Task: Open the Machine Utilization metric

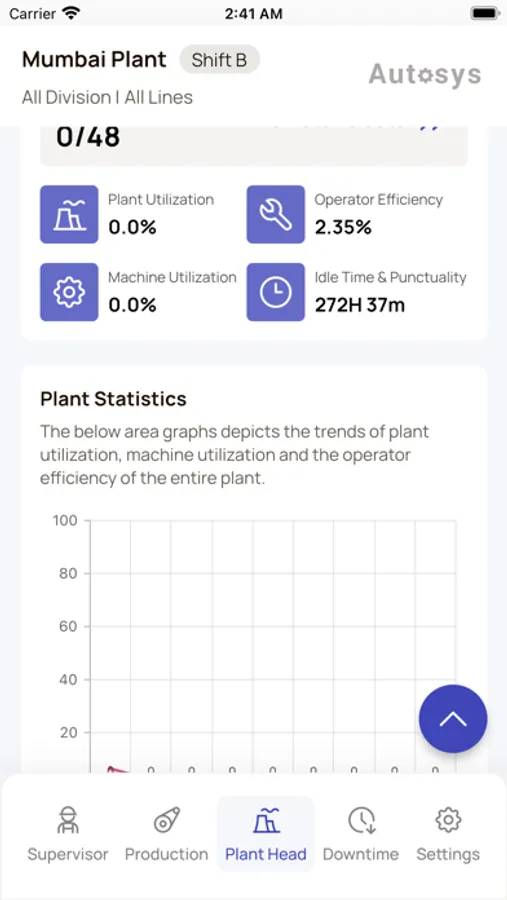Action: [138, 292]
